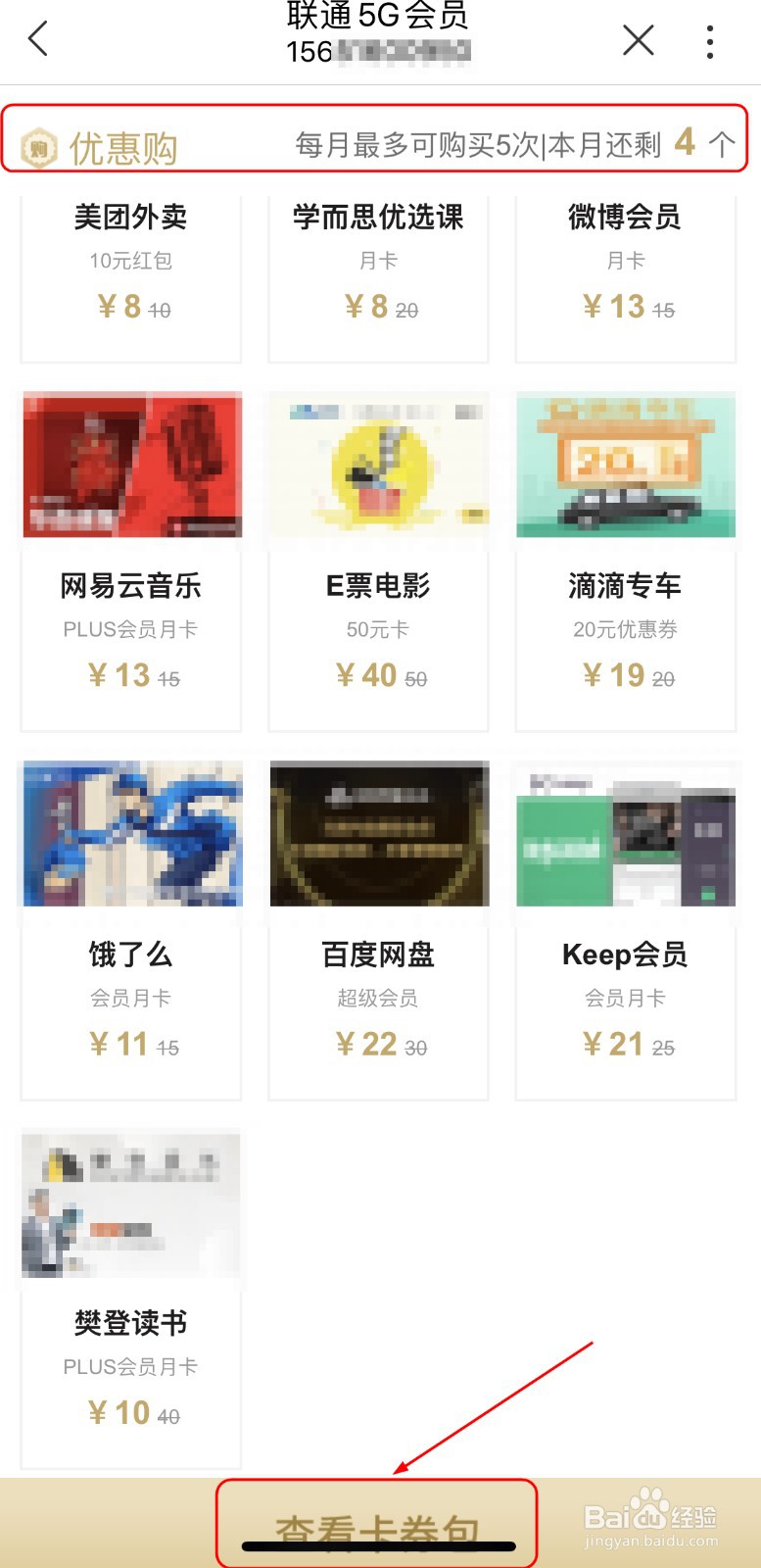The height and width of the screenshot is (1568, 761).
Task: Tap the 百度网盘 super member image
Action: click(x=378, y=833)
